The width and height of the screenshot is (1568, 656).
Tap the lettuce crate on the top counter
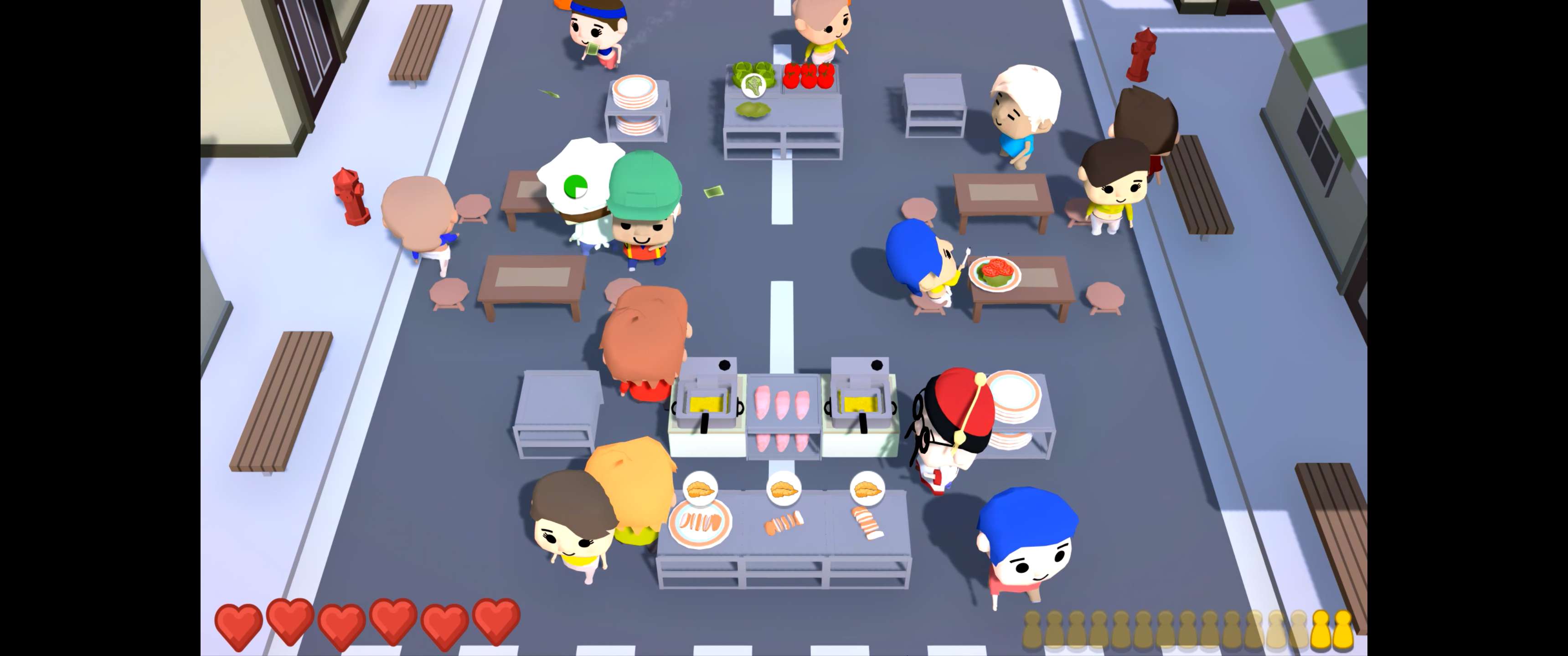click(x=753, y=75)
